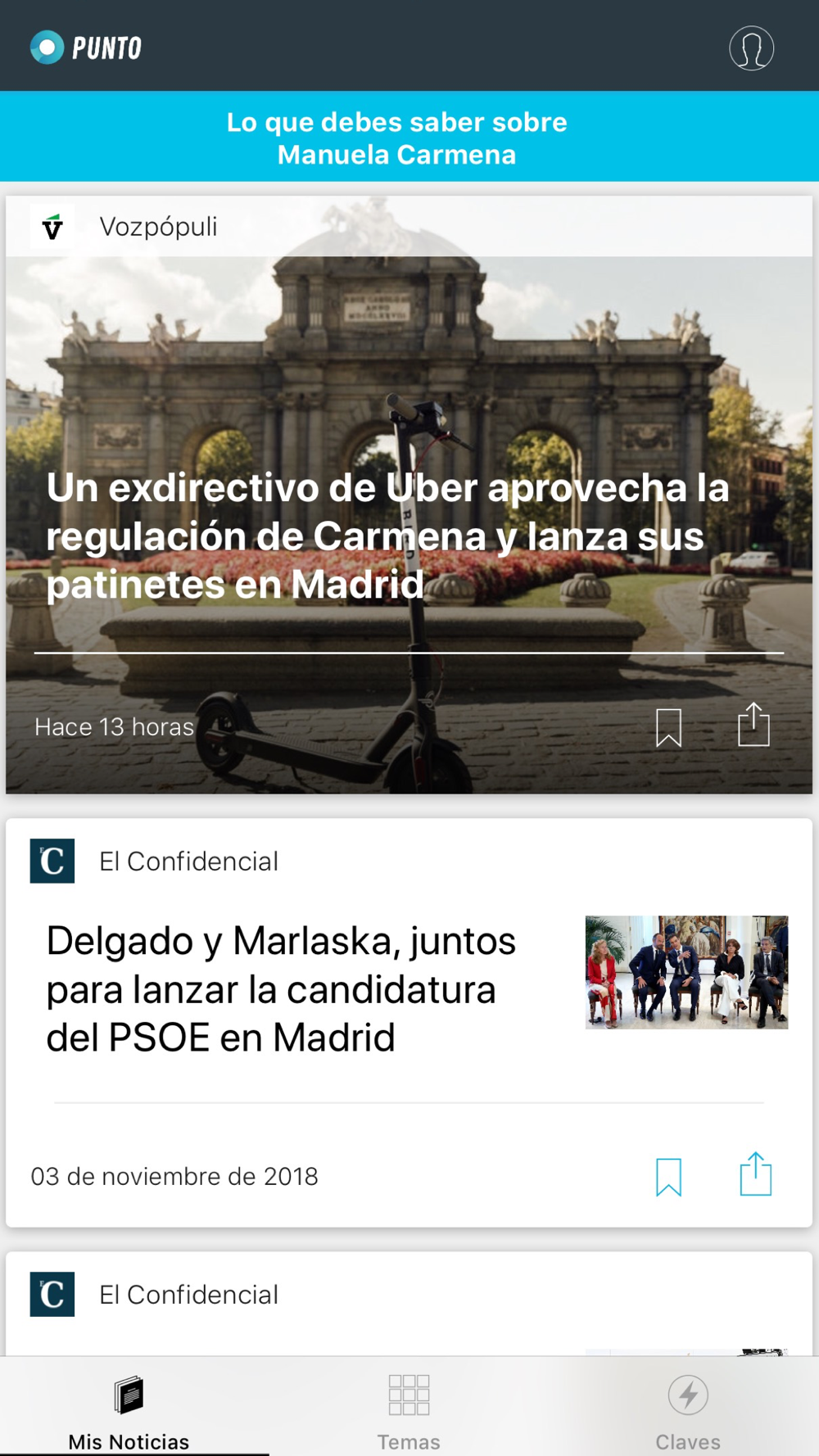Viewport: 819px width, 1456px height.
Task: Bookmark the Vozpópuli scooters article
Action: [x=668, y=727]
